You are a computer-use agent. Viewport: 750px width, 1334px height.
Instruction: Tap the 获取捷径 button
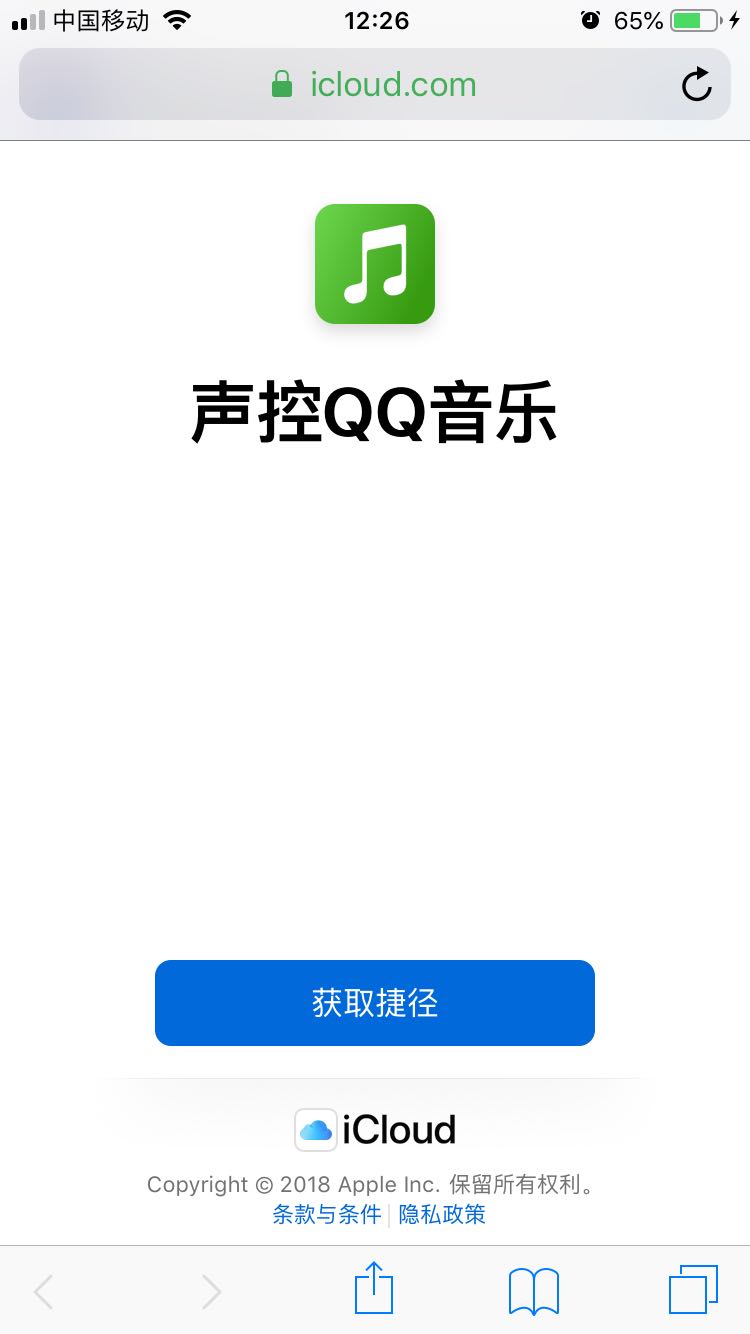(375, 1003)
